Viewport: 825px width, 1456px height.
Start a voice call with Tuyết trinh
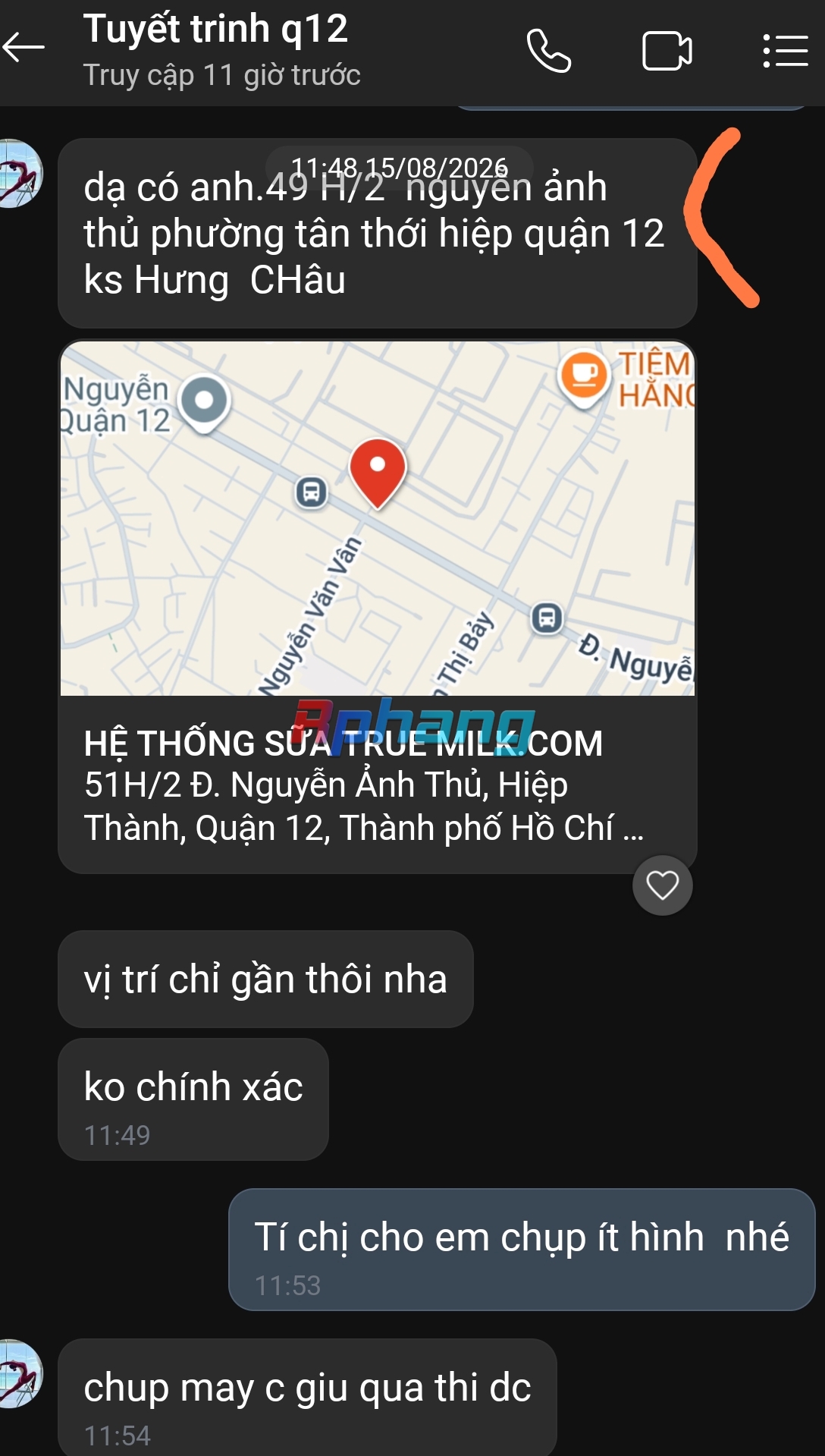click(x=549, y=51)
